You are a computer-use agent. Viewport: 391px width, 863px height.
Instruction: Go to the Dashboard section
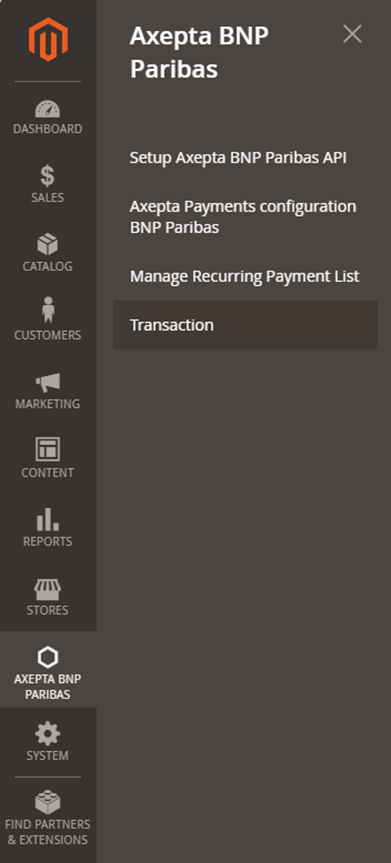pos(48,116)
